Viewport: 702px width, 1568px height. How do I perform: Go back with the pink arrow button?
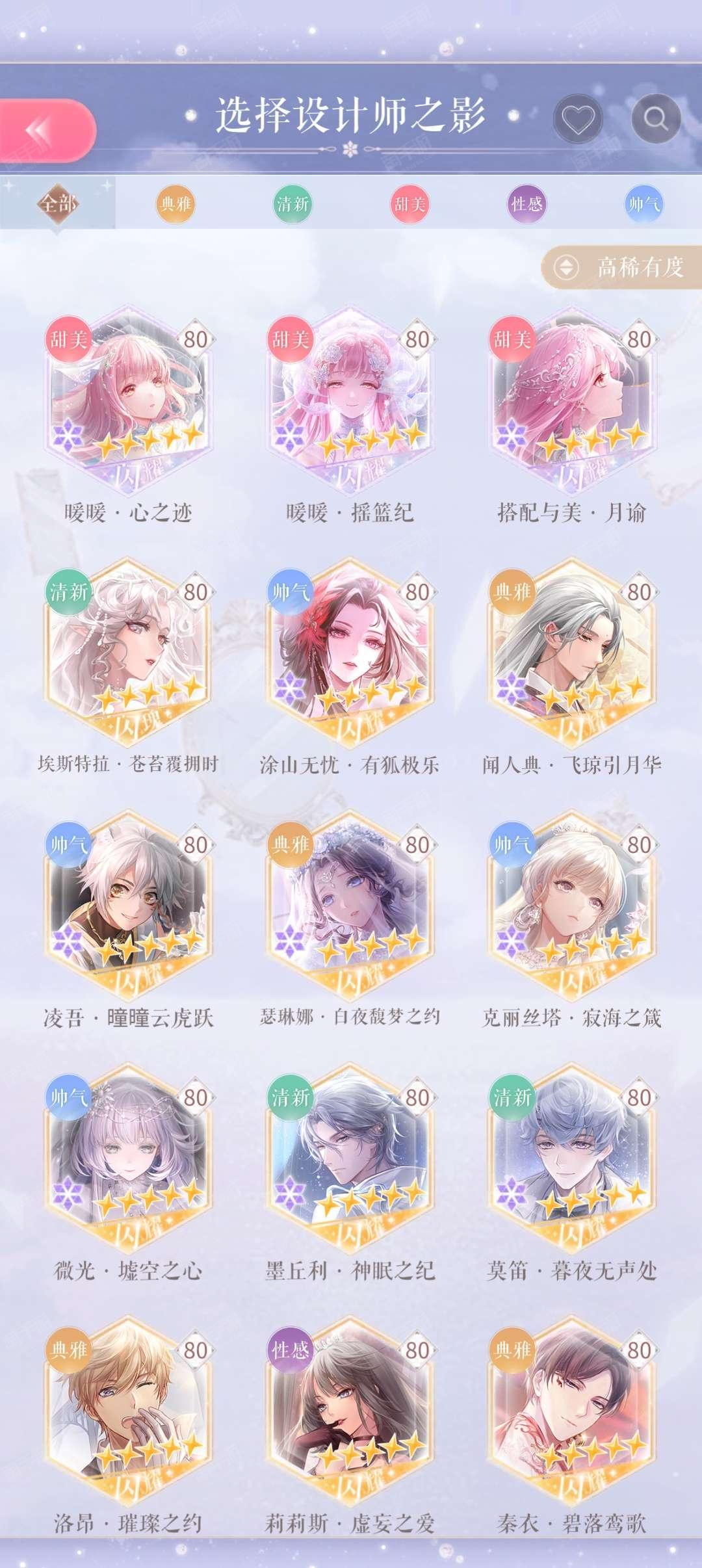45,131
